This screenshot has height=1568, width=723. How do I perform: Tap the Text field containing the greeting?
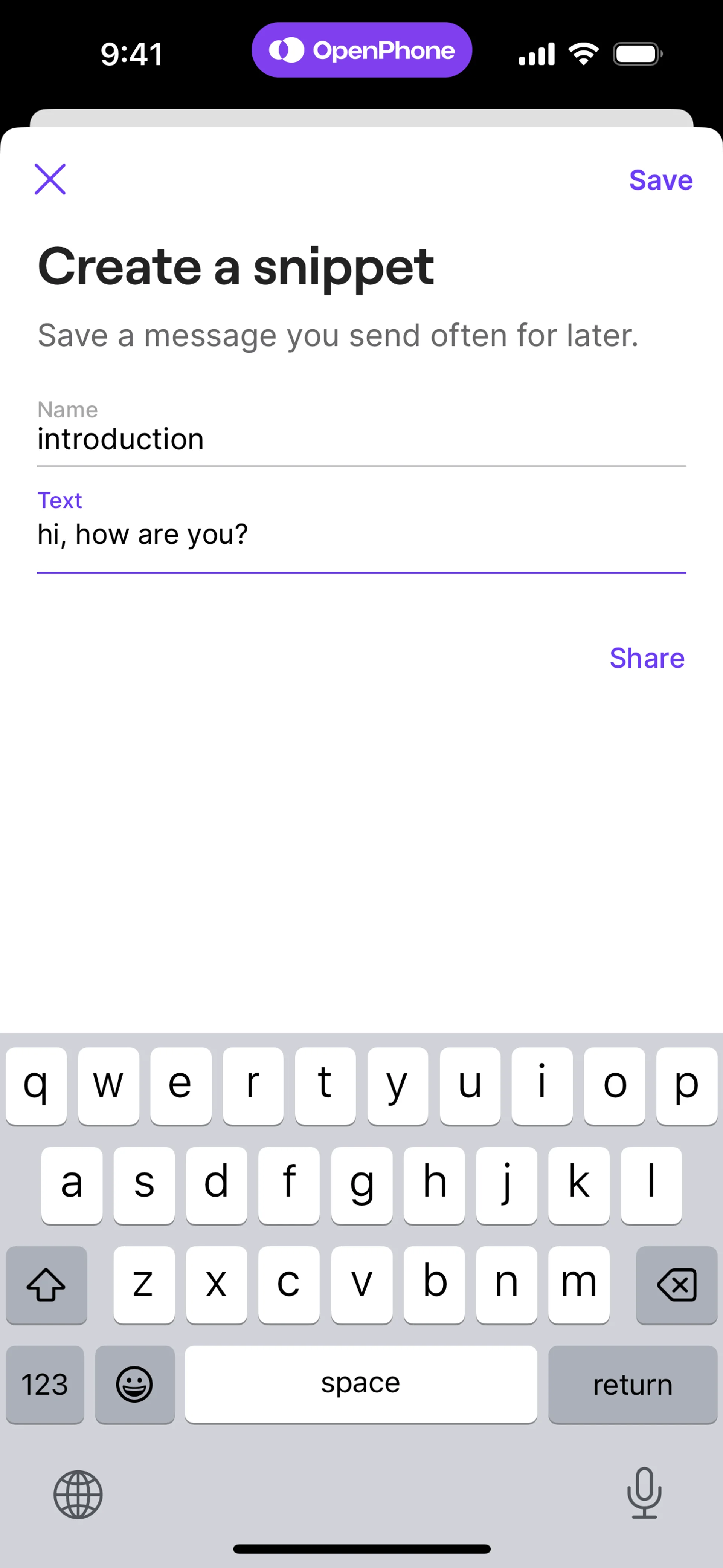[x=361, y=534]
